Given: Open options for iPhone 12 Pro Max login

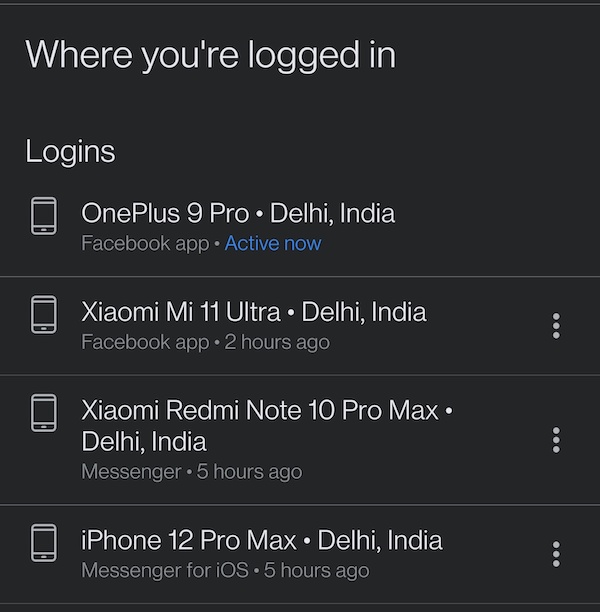Looking at the screenshot, I should click(x=556, y=554).
